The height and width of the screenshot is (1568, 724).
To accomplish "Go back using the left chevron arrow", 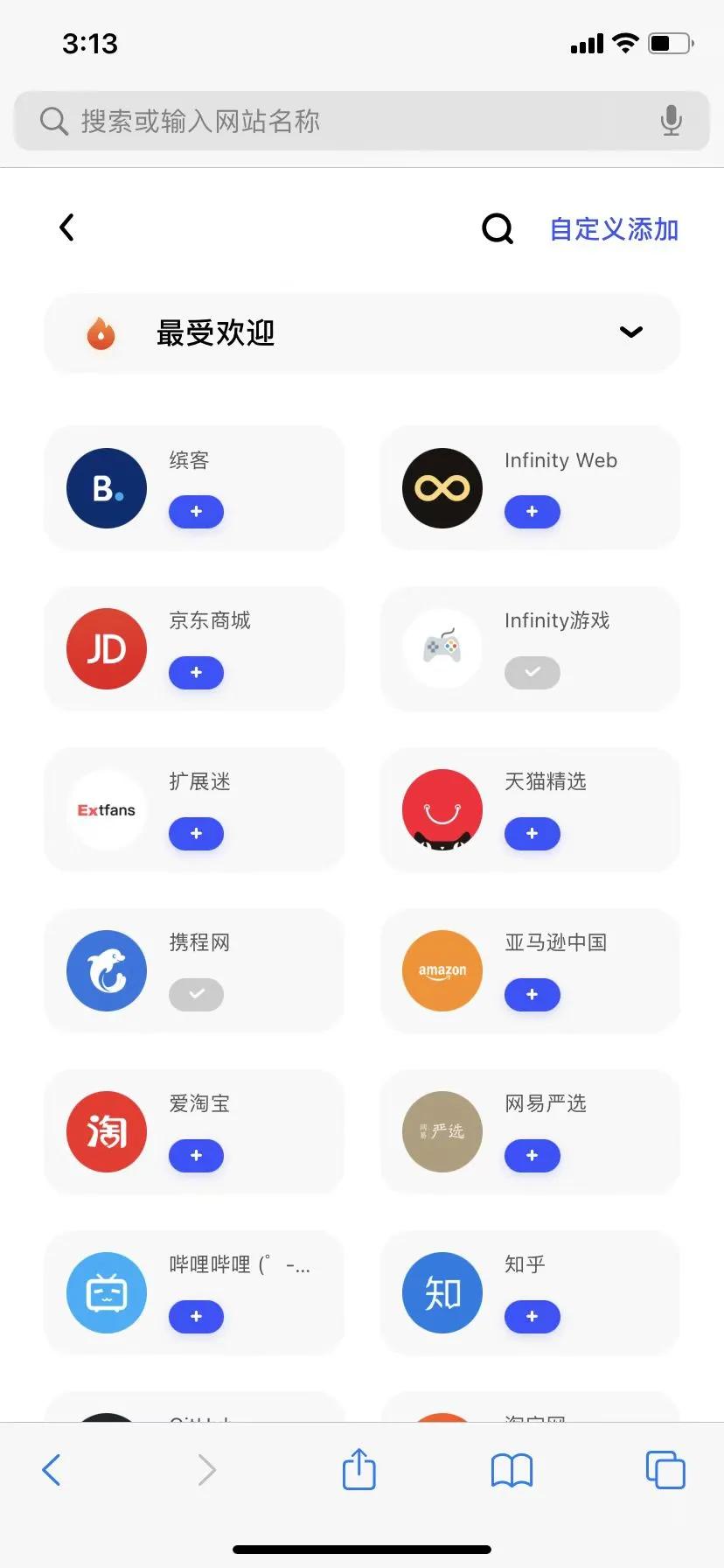I will (66, 227).
